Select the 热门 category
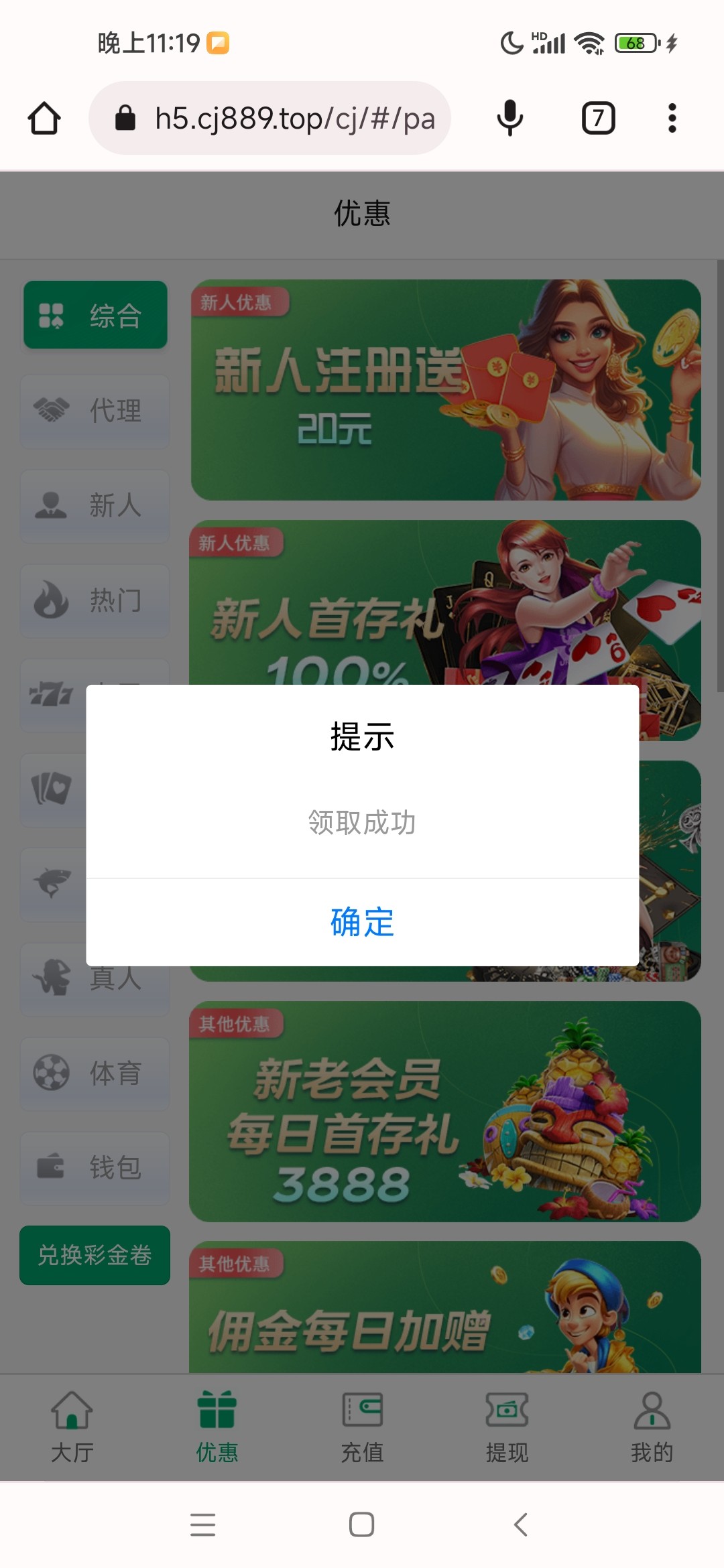Viewport: 724px width, 1568px height. pos(95,600)
